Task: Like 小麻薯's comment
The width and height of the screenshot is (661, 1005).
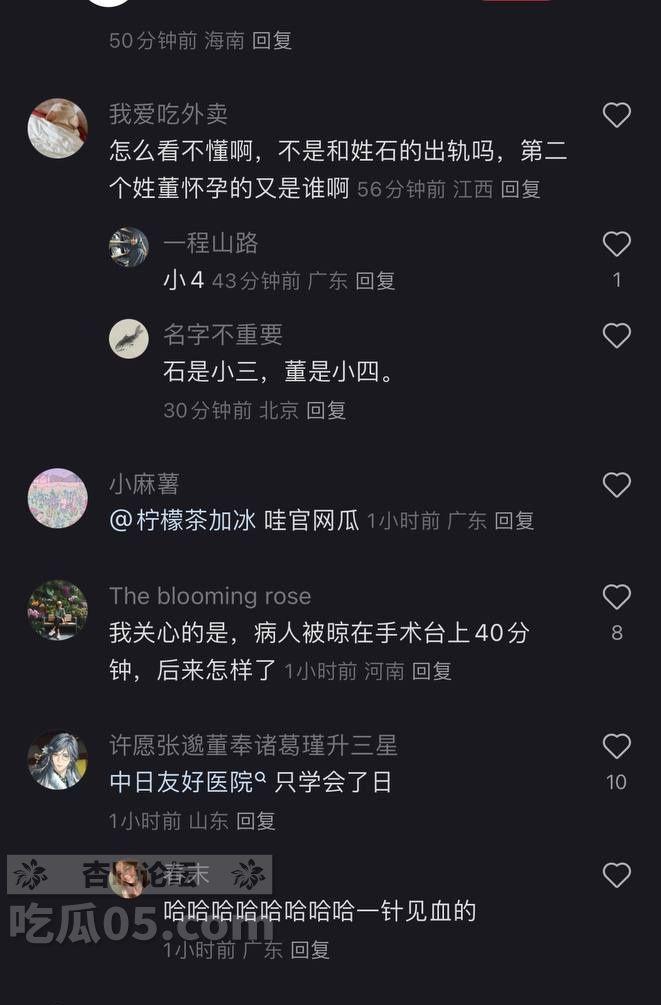Action: point(617,486)
